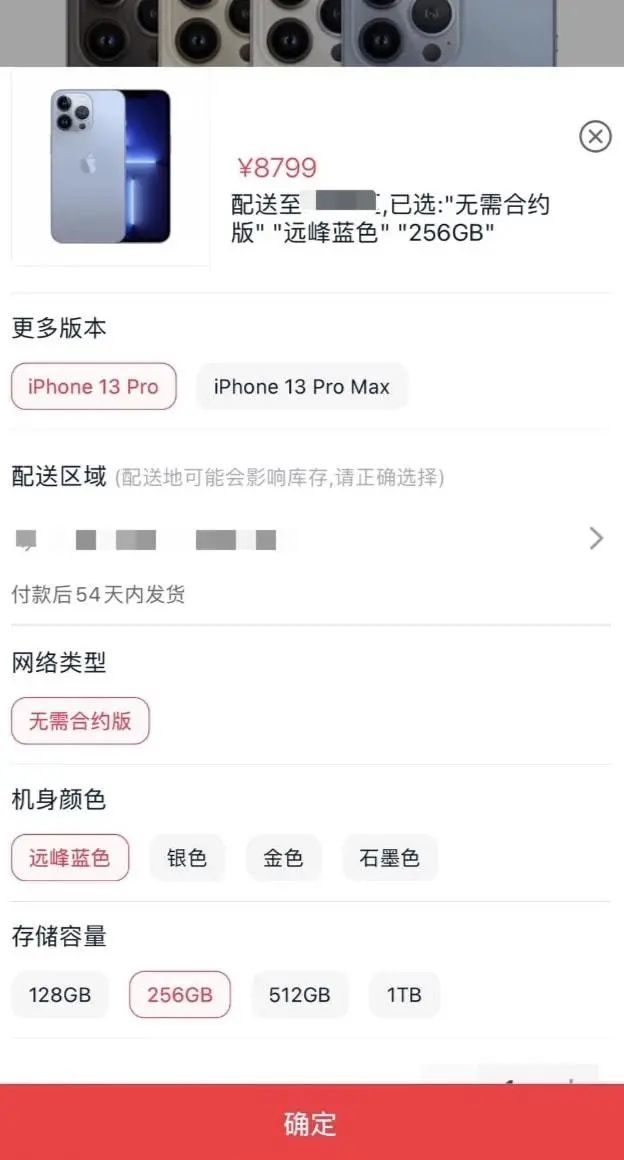The width and height of the screenshot is (624, 1160).
Task: View the blue iPhone product thumbnail
Action: pos(110,166)
